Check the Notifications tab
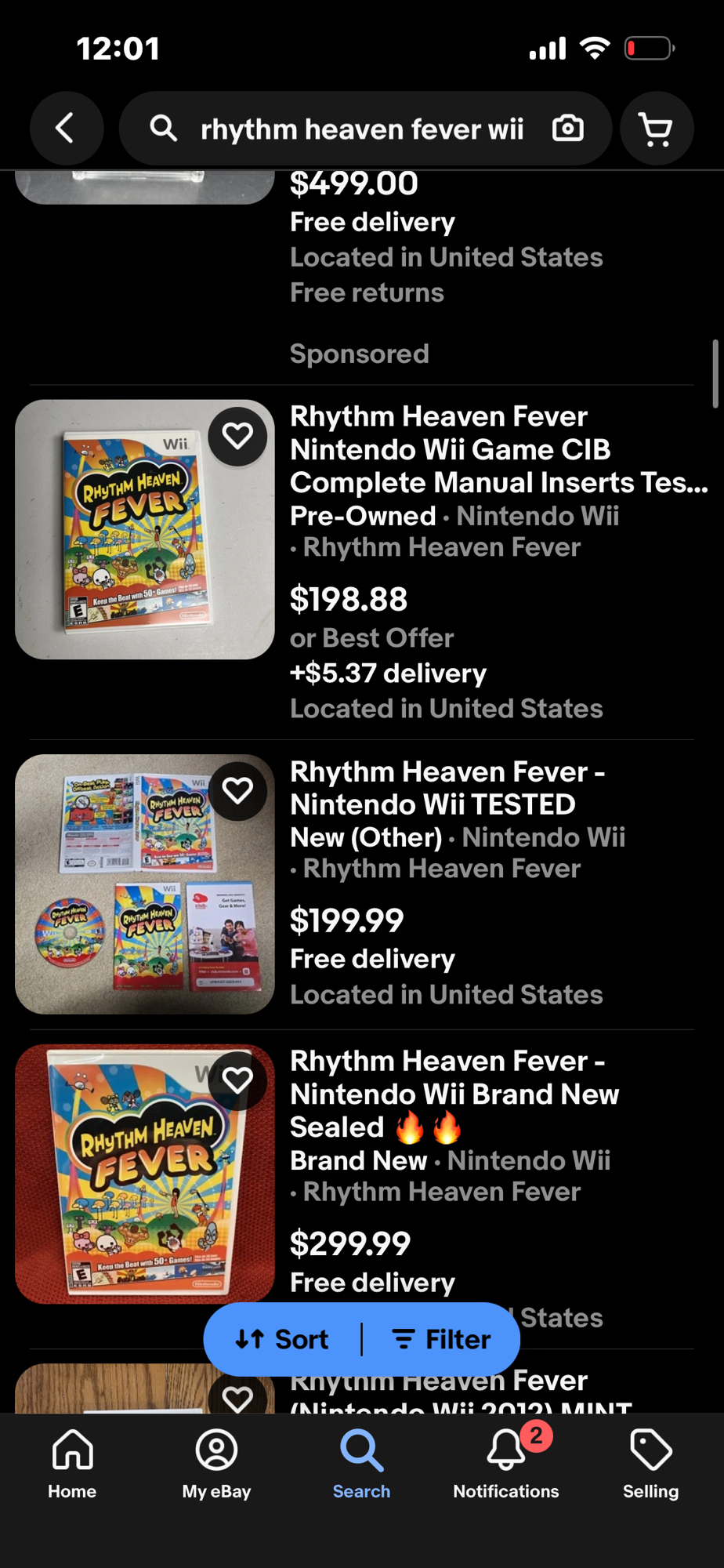This screenshot has height=1568, width=724. [x=506, y=1463]
